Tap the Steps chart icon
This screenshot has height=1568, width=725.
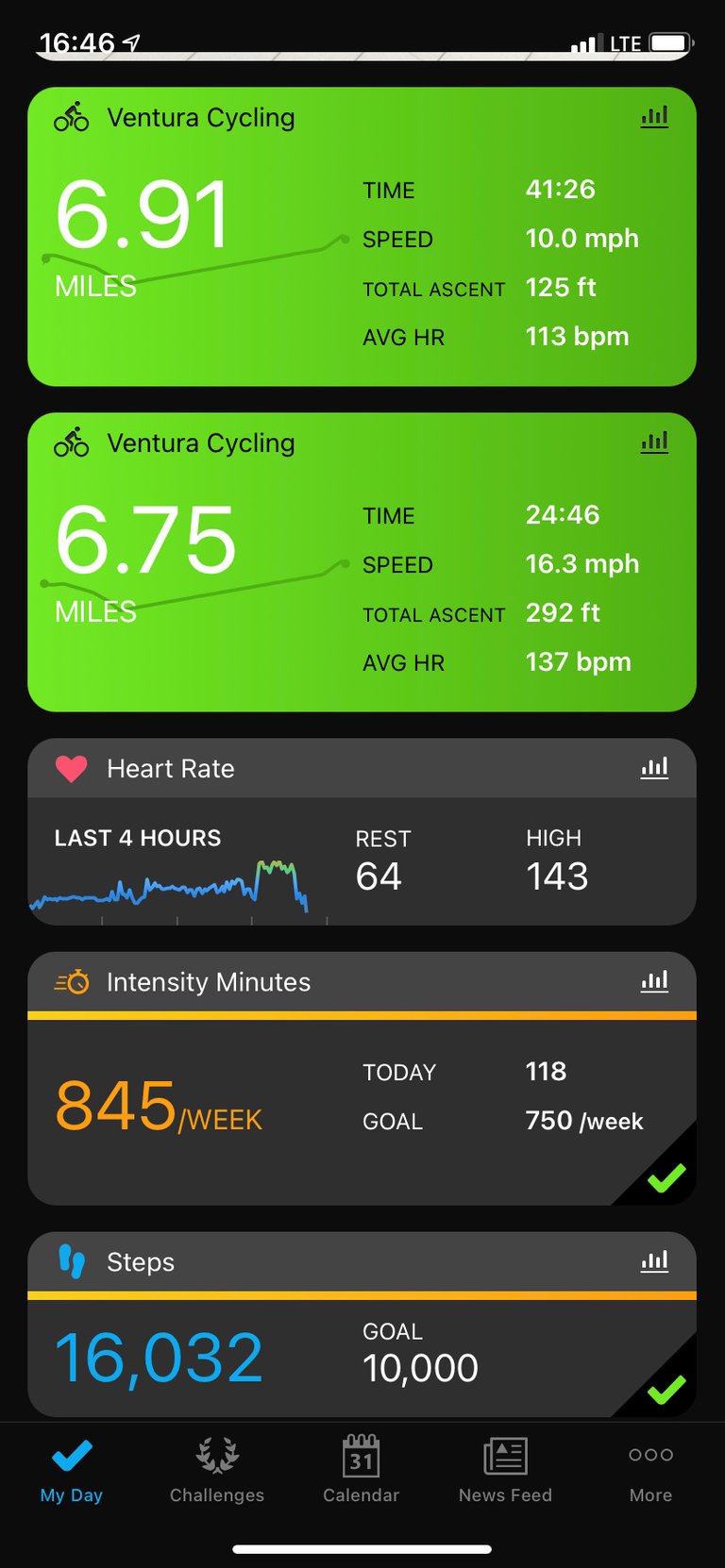click(x=654, y=1261)
